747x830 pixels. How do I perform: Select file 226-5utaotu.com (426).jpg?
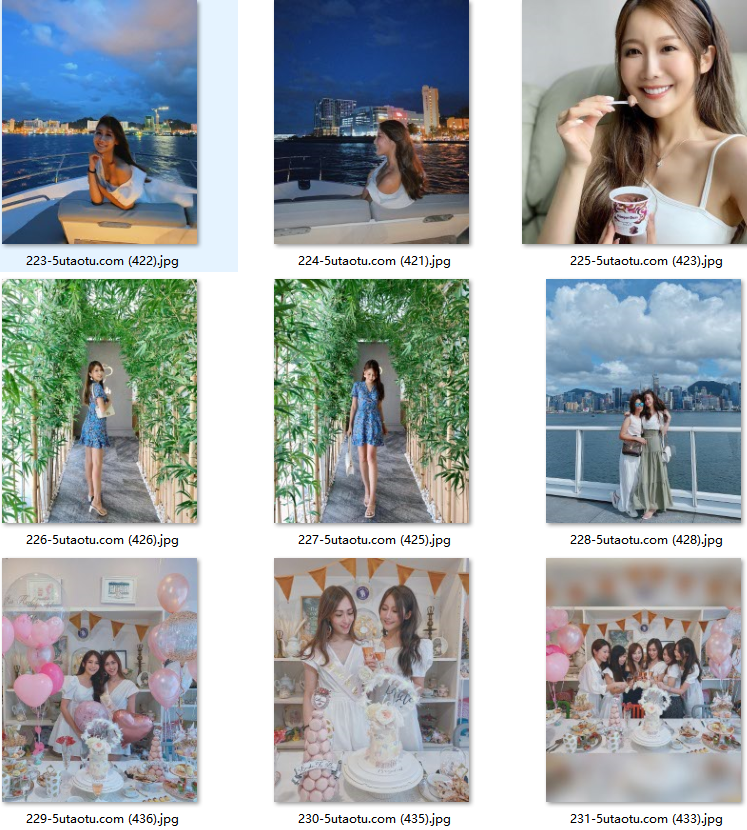[100, 401]
